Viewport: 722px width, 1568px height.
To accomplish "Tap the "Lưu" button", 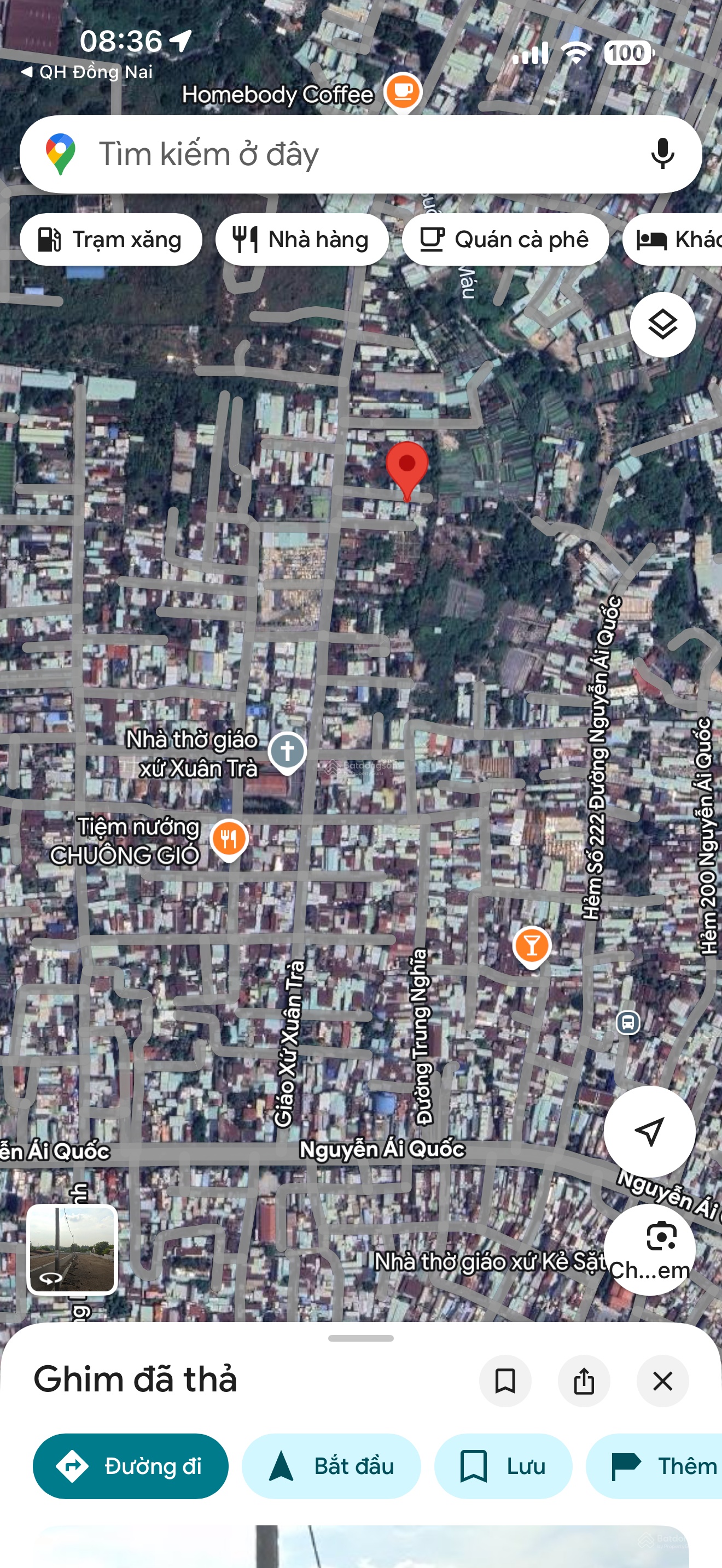I will click(x=502, y=1466).
